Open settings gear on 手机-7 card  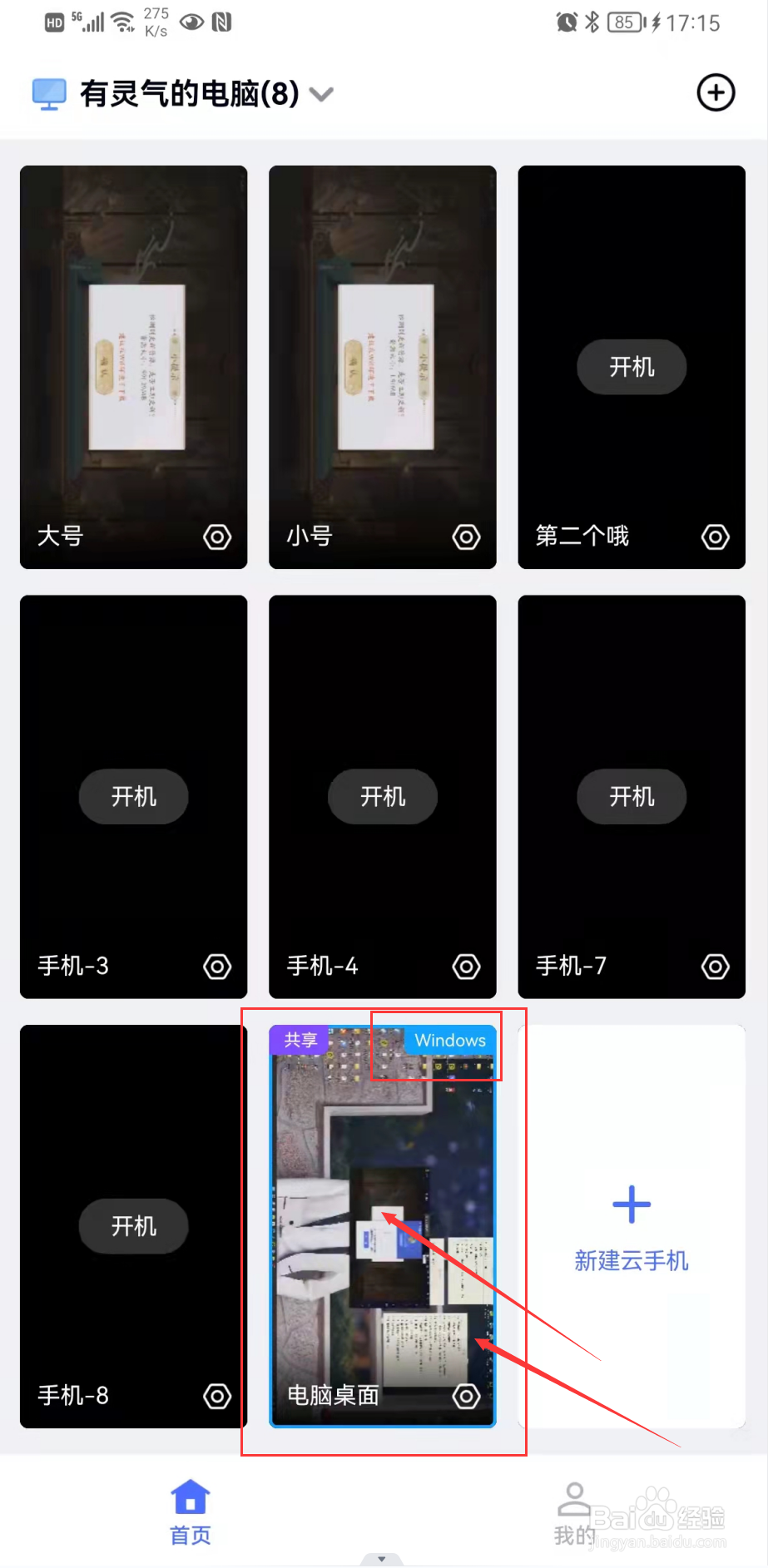[x=714, y=967]
